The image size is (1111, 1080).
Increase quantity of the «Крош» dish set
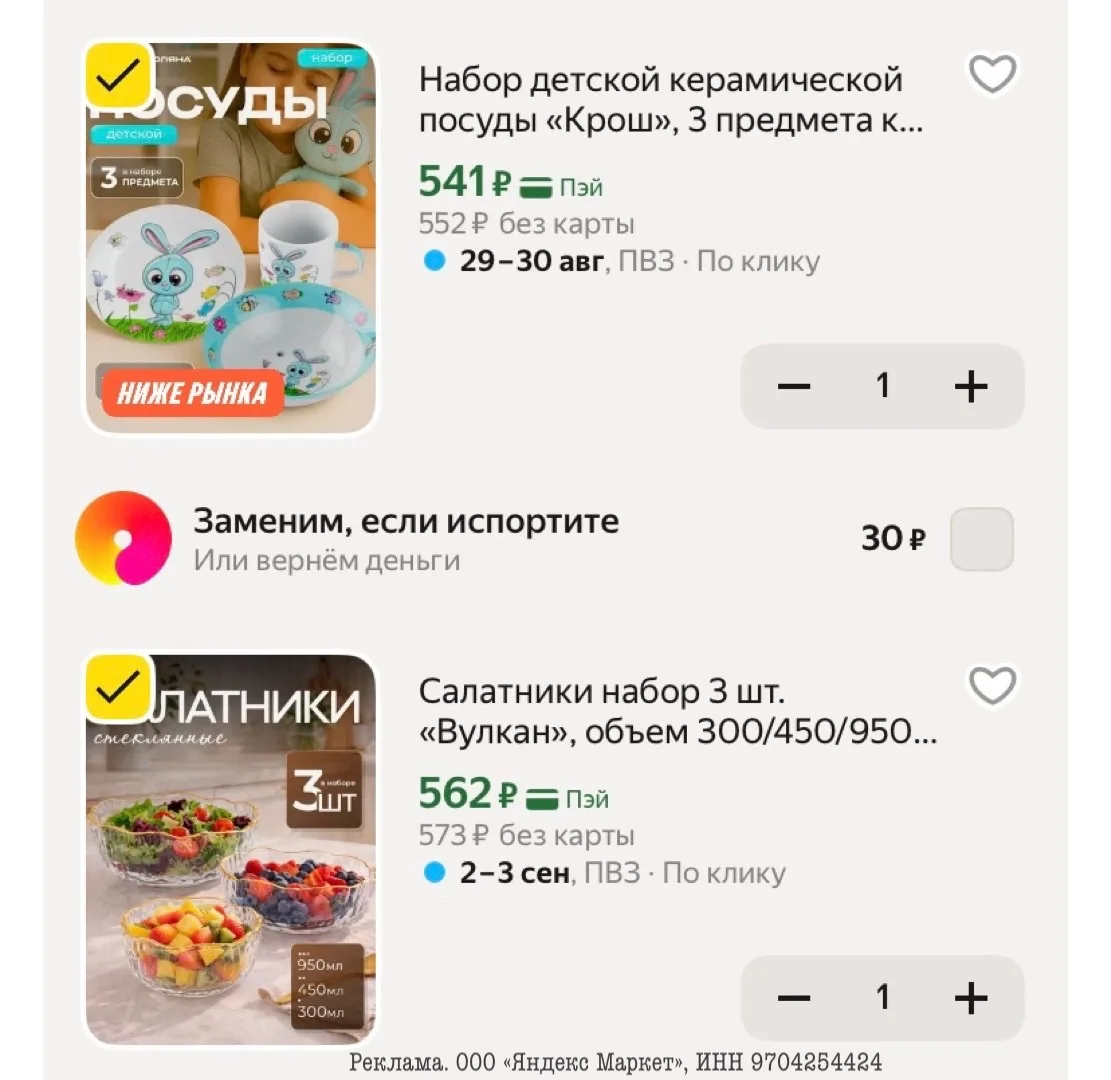971,386
